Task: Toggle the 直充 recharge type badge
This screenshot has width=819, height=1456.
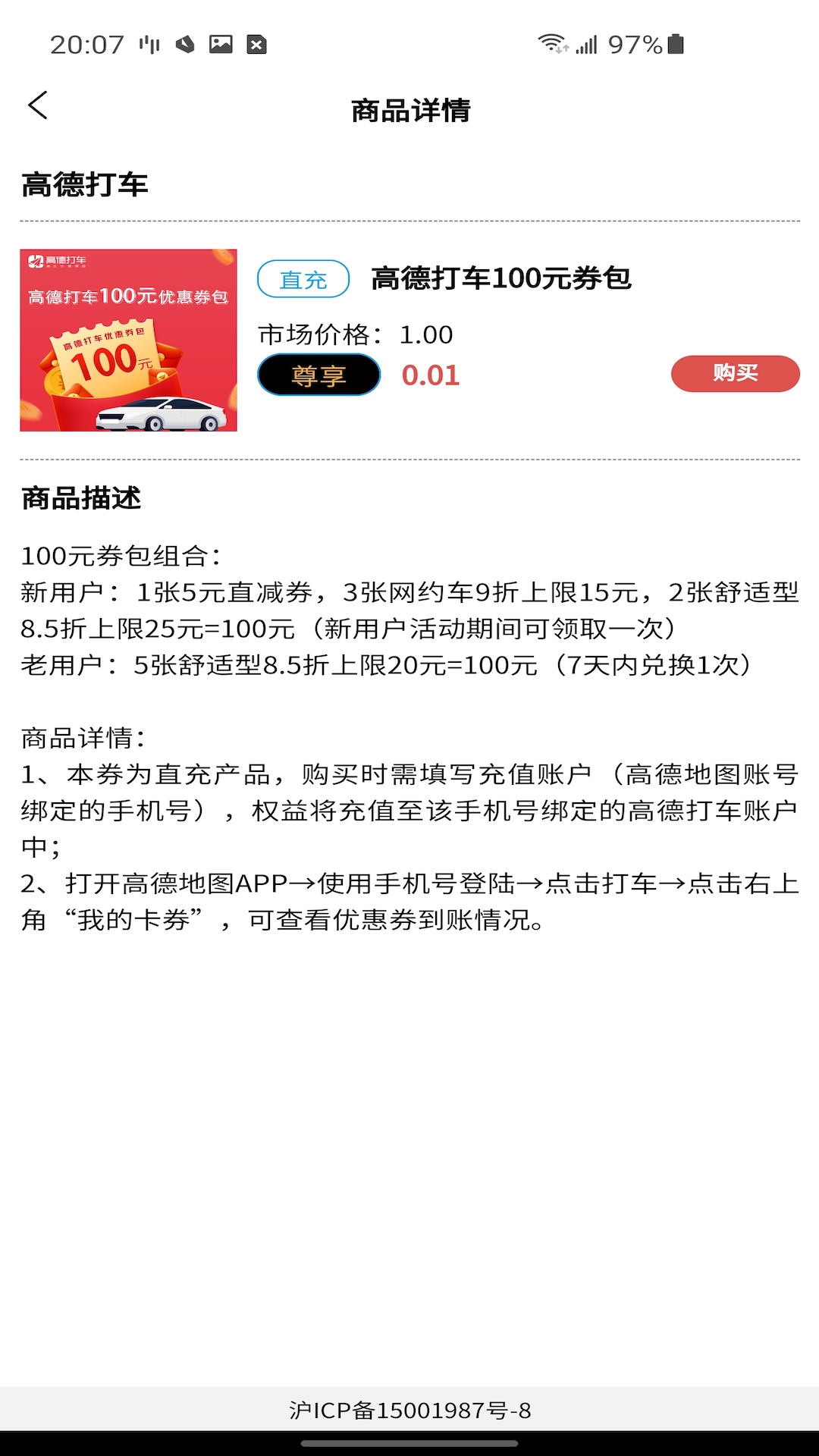Action: tap(303, 280)
